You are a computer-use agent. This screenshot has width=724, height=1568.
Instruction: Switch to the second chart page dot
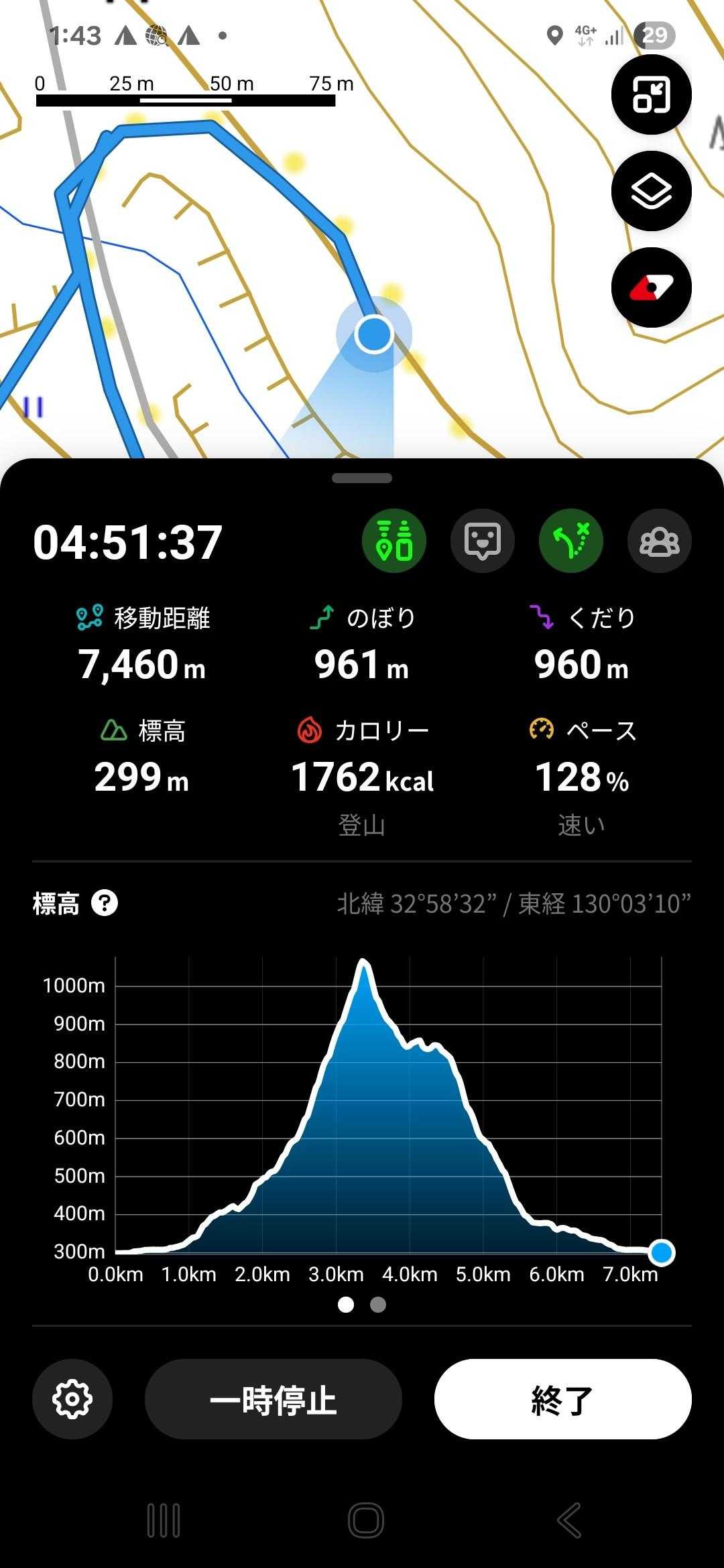[x=378, y=1305]
